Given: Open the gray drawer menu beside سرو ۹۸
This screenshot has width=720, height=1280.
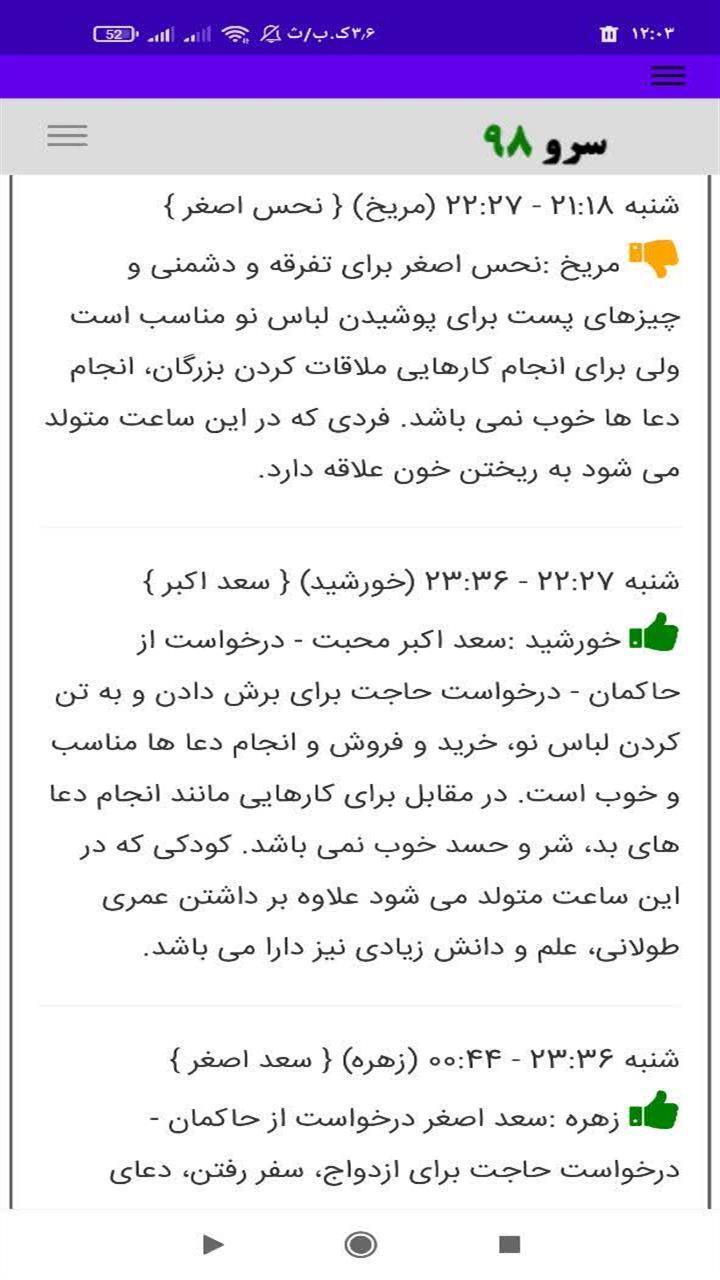Looking at the screenshot, I should click(67, 136).
